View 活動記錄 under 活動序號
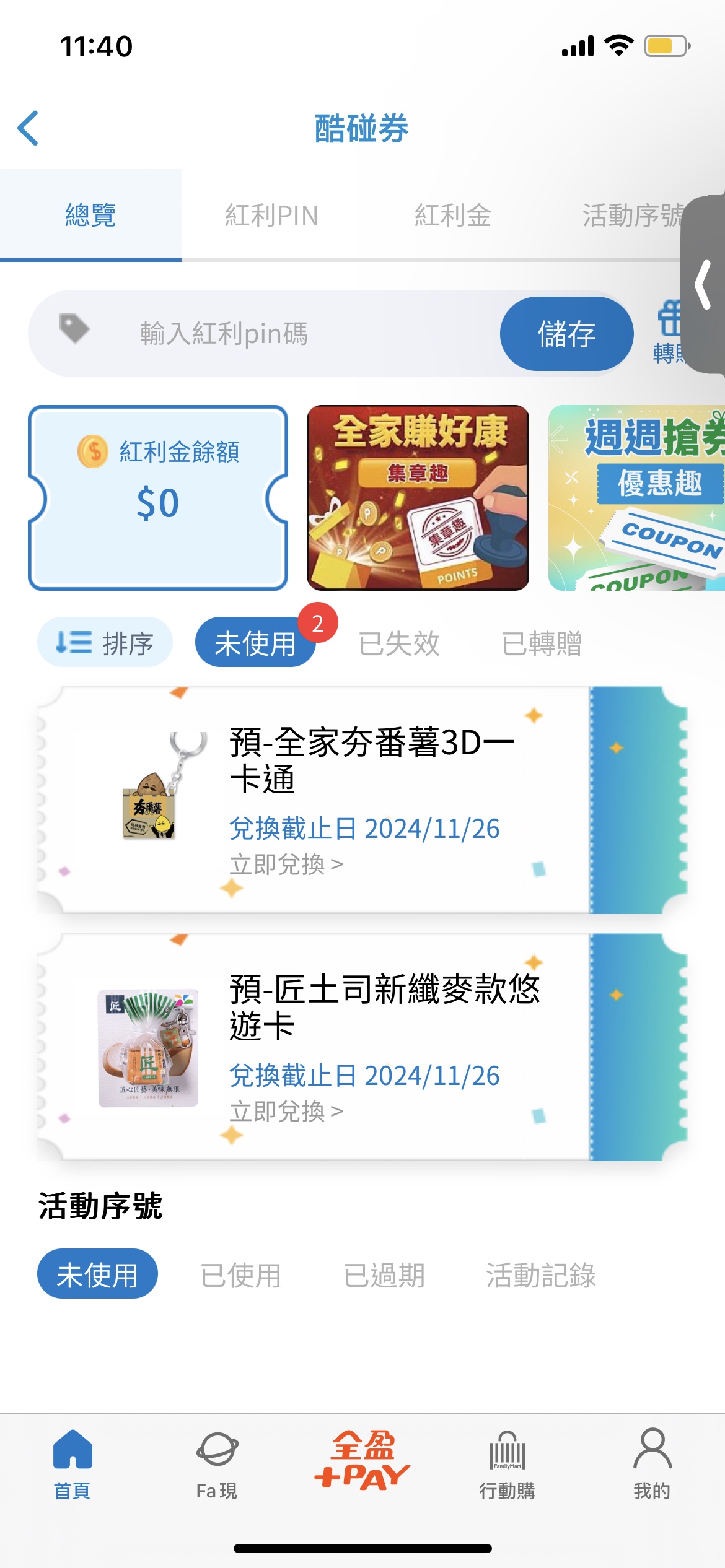The image size is (725, 1568). [540, 1275]
